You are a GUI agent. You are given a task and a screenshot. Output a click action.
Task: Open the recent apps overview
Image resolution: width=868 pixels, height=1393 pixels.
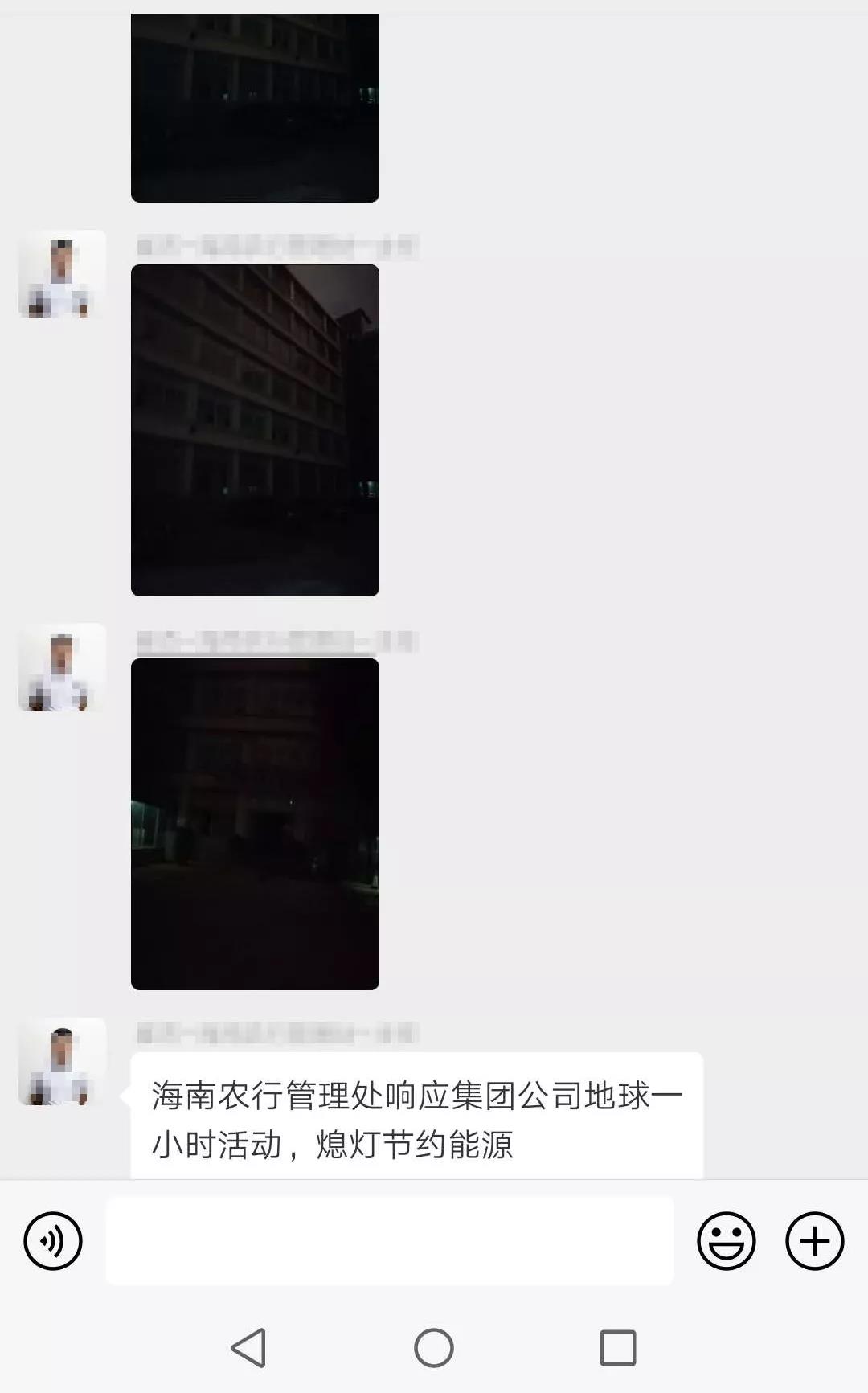point(617,1347)
